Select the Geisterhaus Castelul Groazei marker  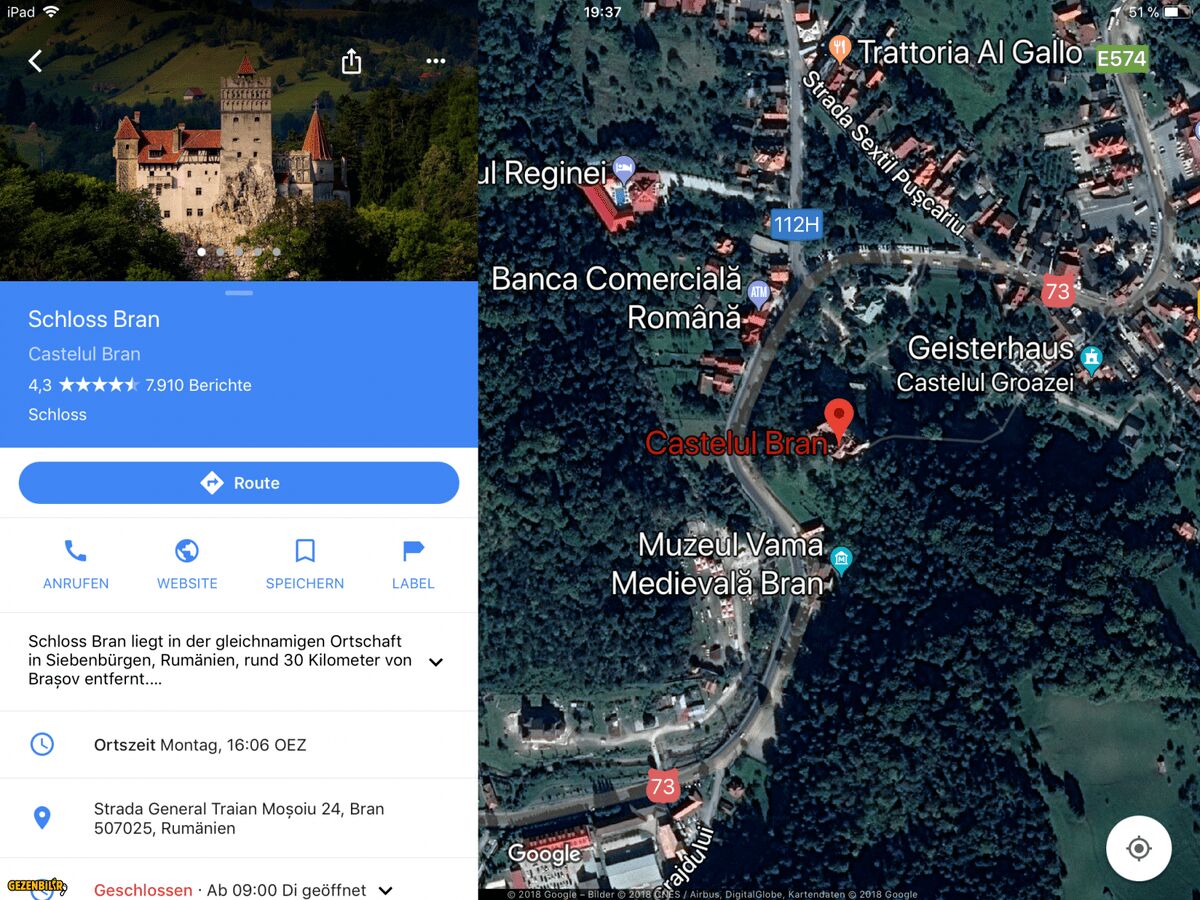pos(1091,357)
